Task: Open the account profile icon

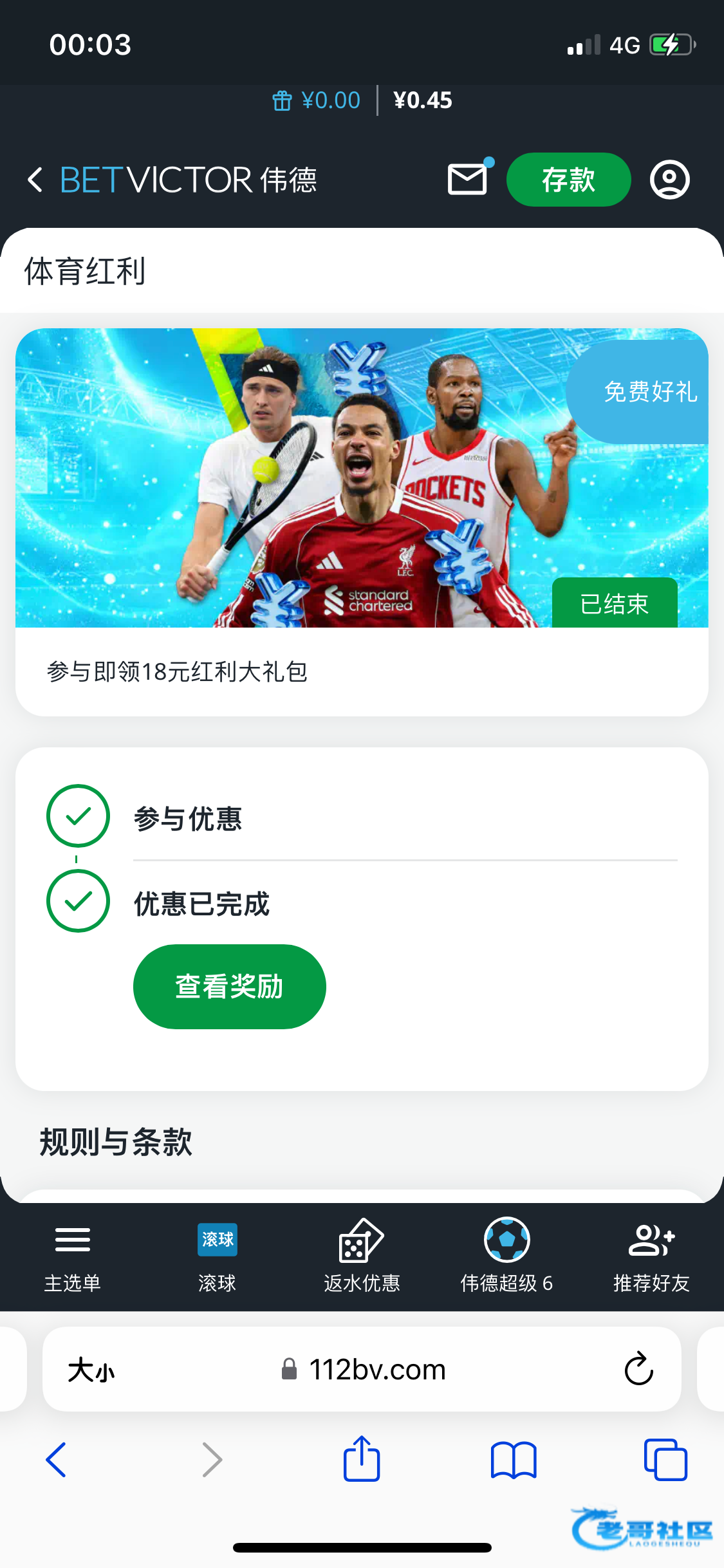Action: tap(669, 180)
